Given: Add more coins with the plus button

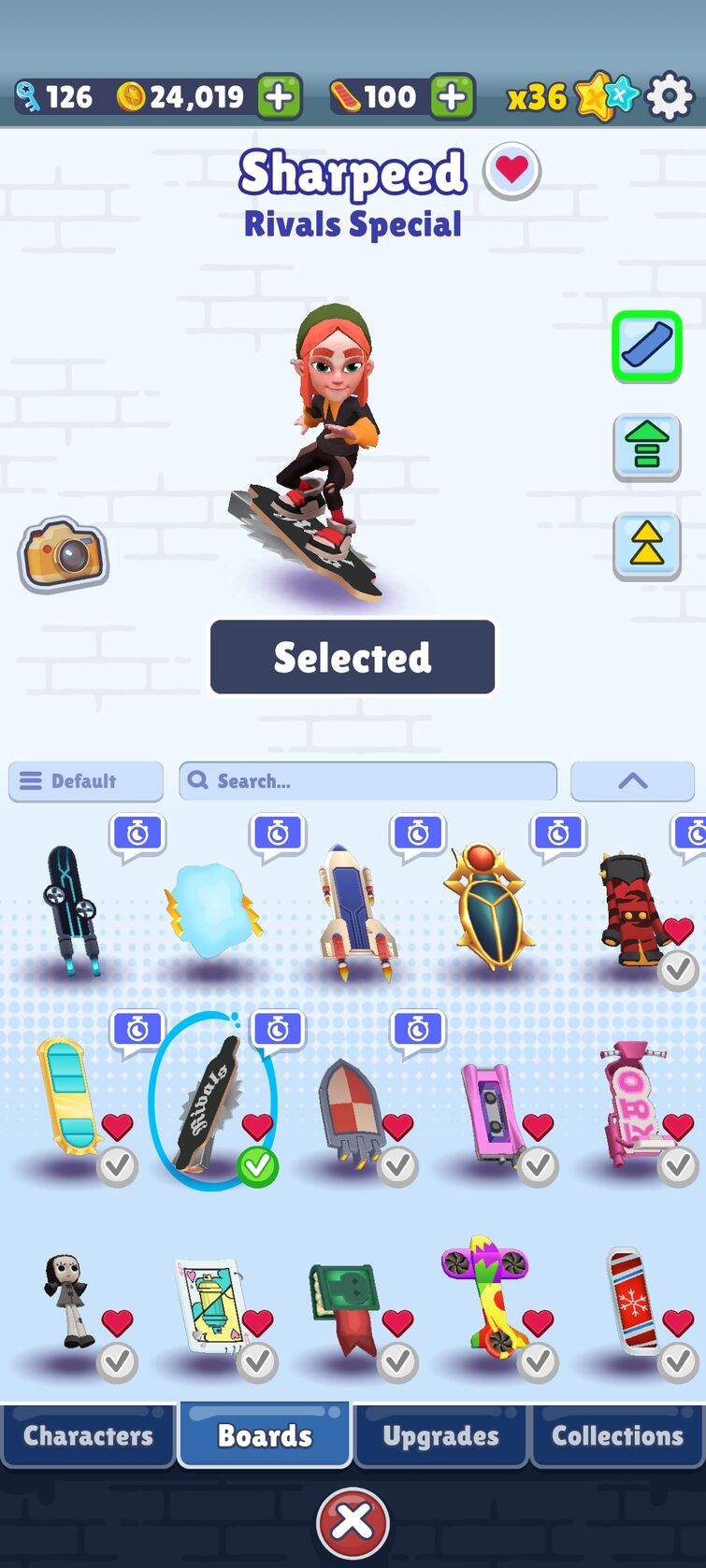Looking at the screenshot, I should pyautogui.click(x=280, y=96).
